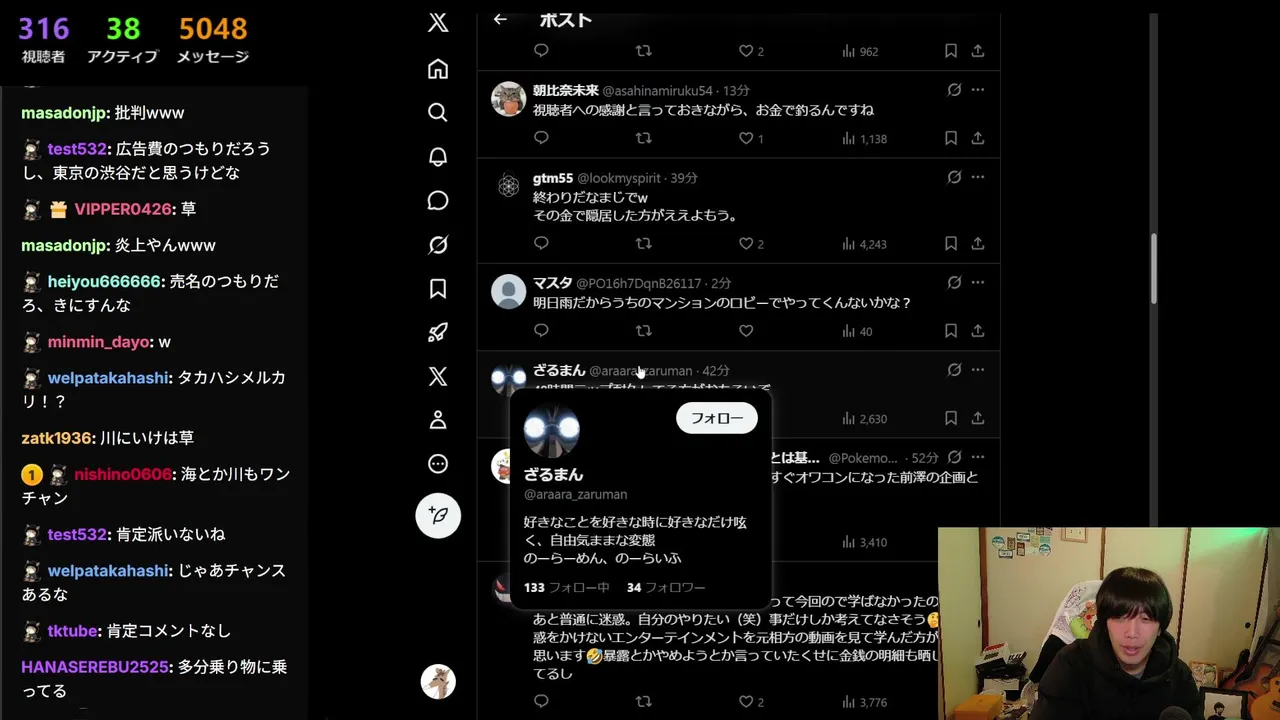This screenshot has height=720, width=1280.
Task: Follow ざるまん from the hover card
Action: [716, 418]
